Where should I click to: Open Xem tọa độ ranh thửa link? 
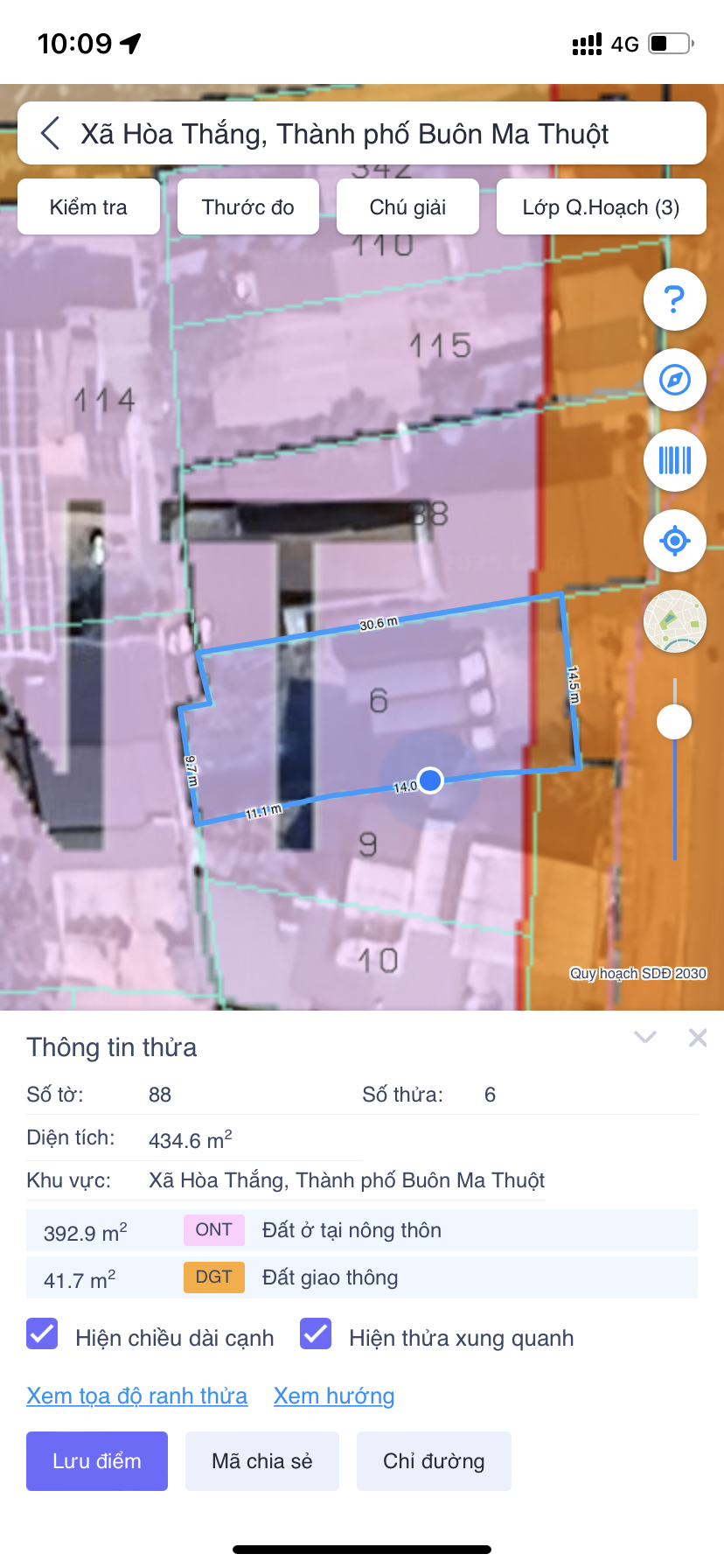point(136,1396)
